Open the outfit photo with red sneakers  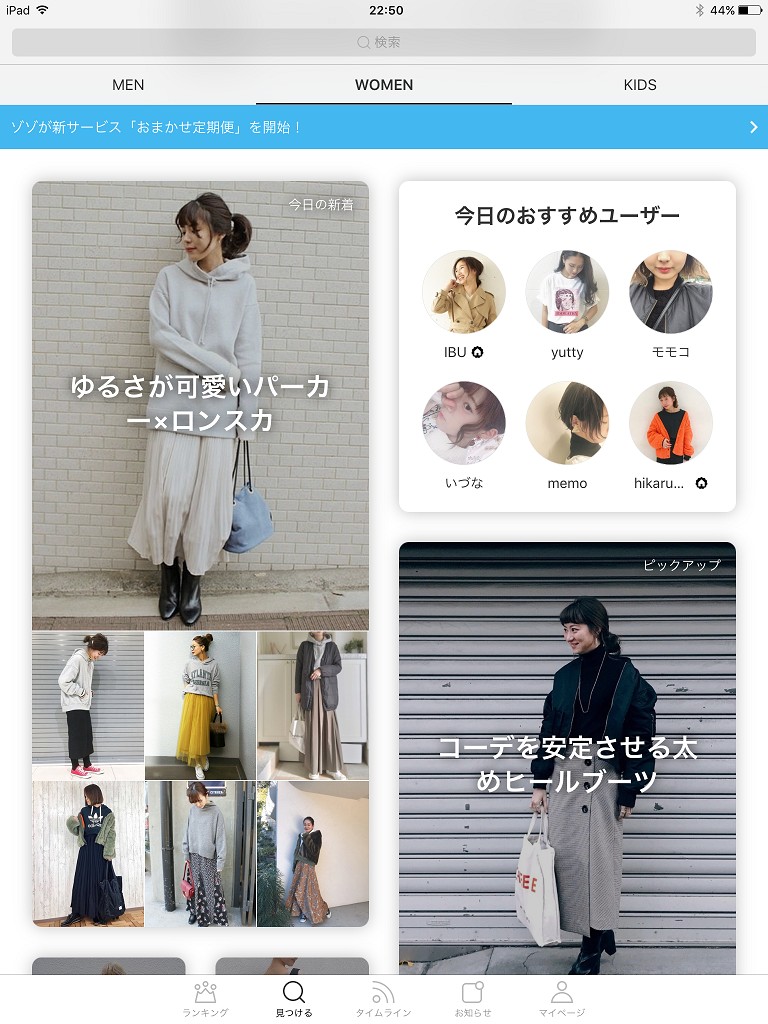[x=88, y=705]
